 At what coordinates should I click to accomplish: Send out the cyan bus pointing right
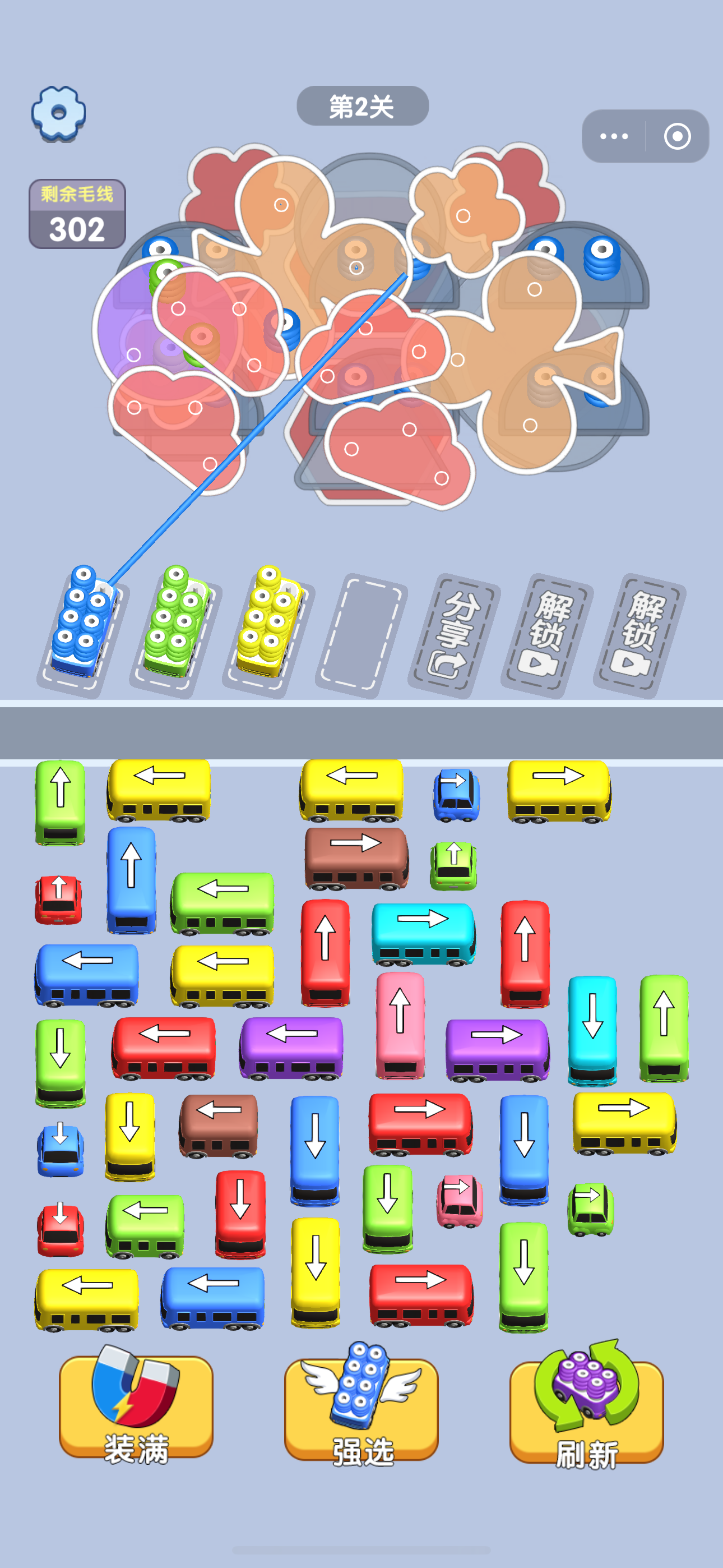pyautogui.click(x=423, y=933)
